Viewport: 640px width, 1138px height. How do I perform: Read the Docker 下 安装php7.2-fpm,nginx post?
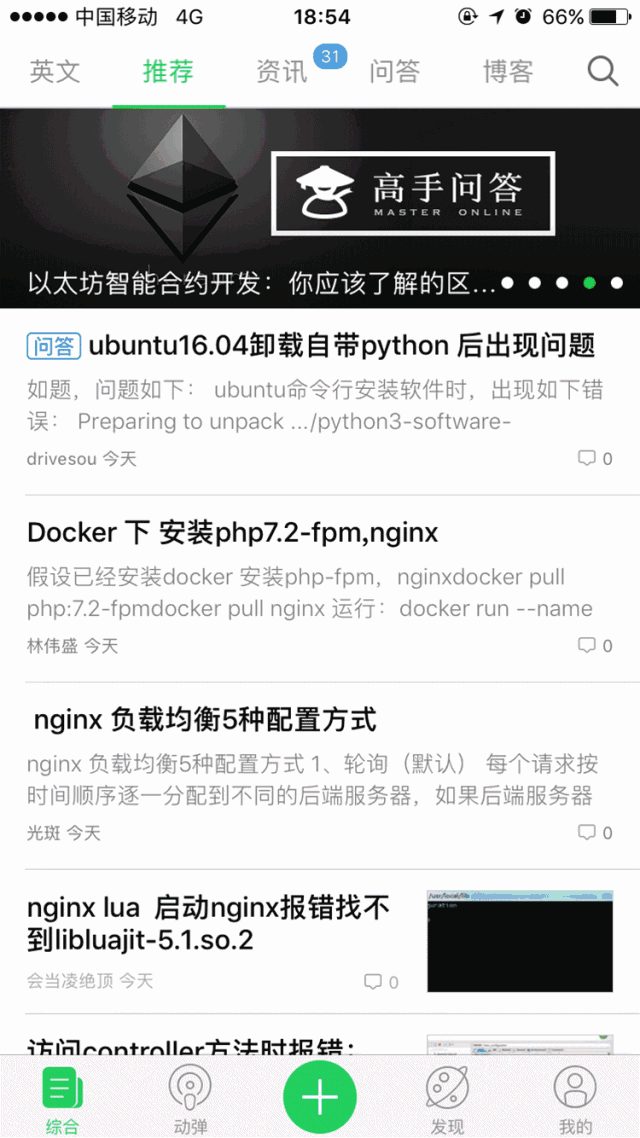tap(233, 533)
